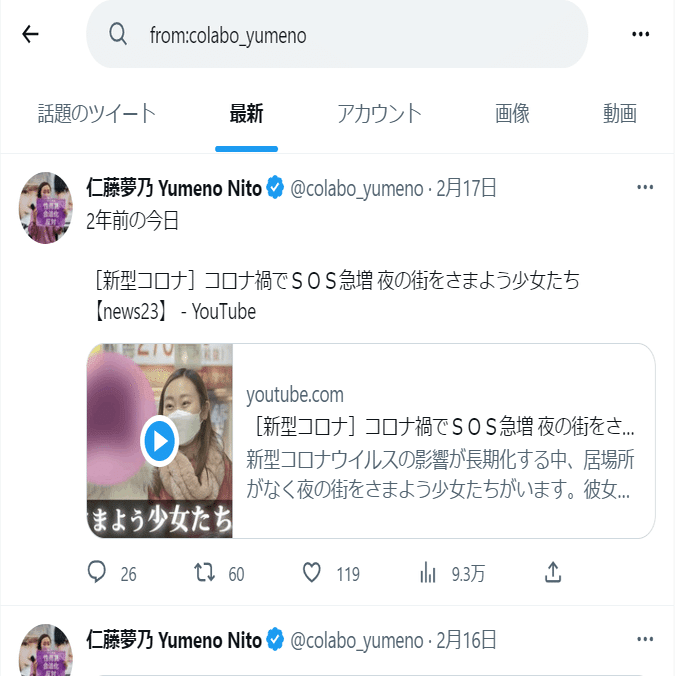Reply to the 2月17日 tweet
Viewport: 676px width, 676px height.
[98, 573]
